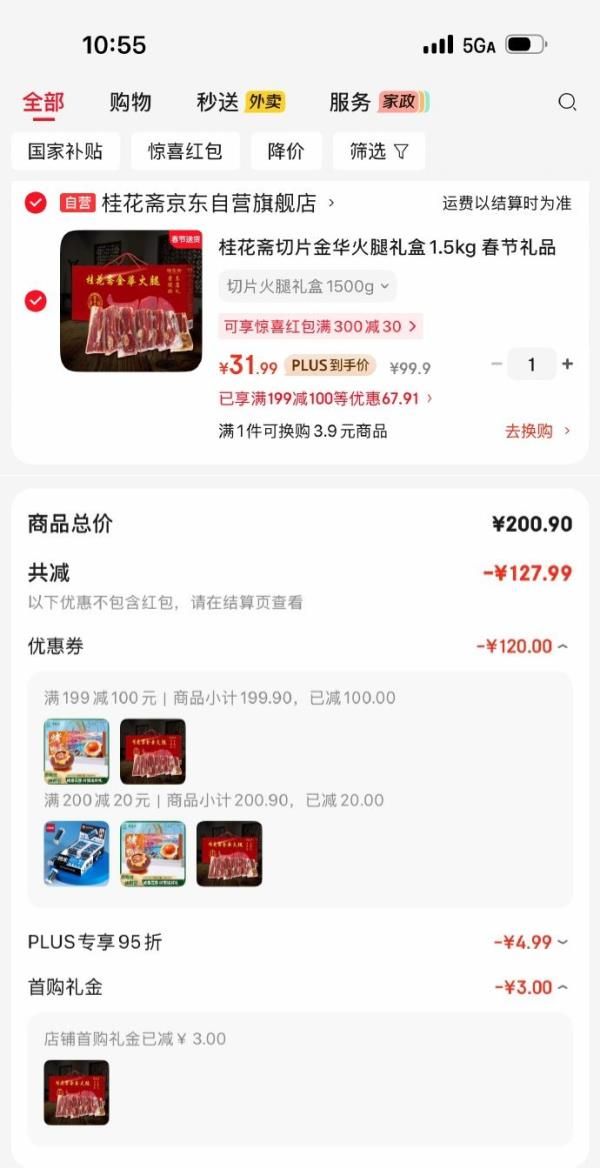
Task: Tap 去换购 to add exchange item
Action: pos(537,431)
